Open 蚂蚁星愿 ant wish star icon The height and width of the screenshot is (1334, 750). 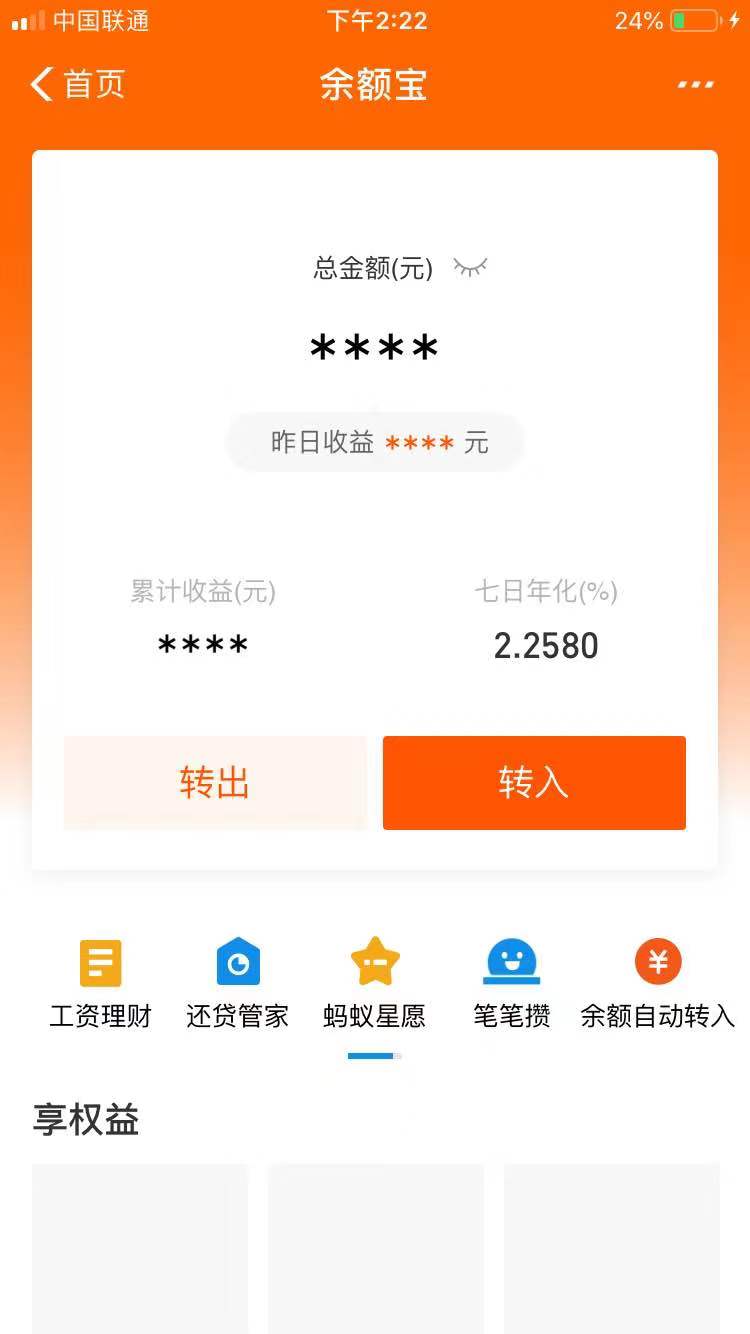tap(374, 983)
